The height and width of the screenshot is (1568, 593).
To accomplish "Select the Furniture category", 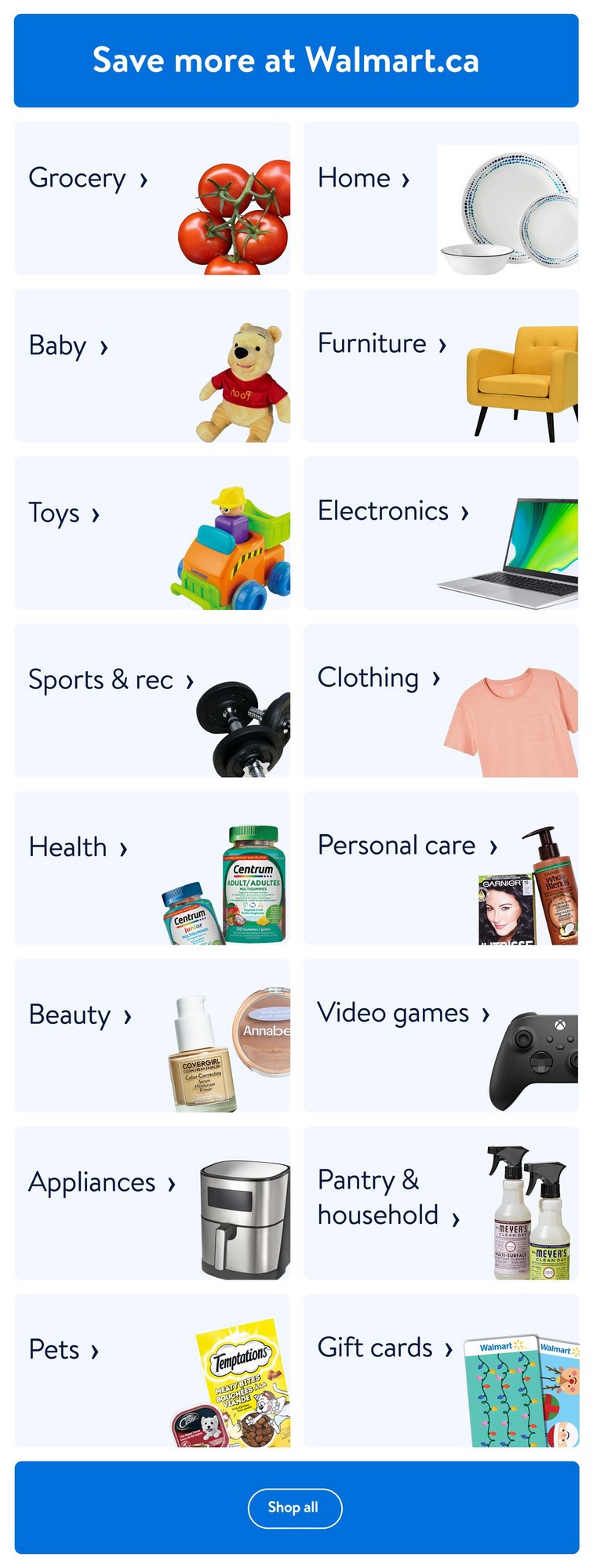I will tap(441, 366).
